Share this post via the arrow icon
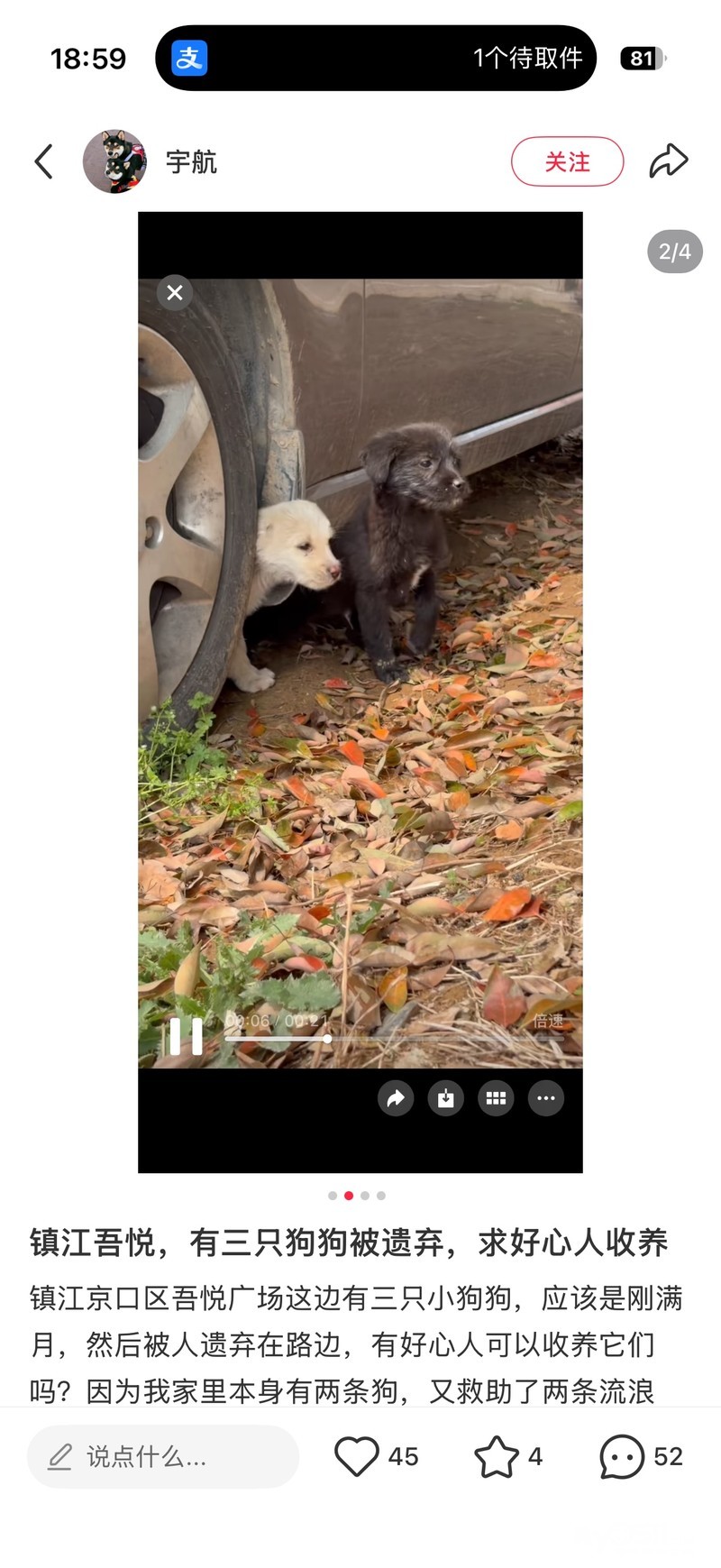The width and height of the screenshot is (721, 1568). tap(669, 161)
